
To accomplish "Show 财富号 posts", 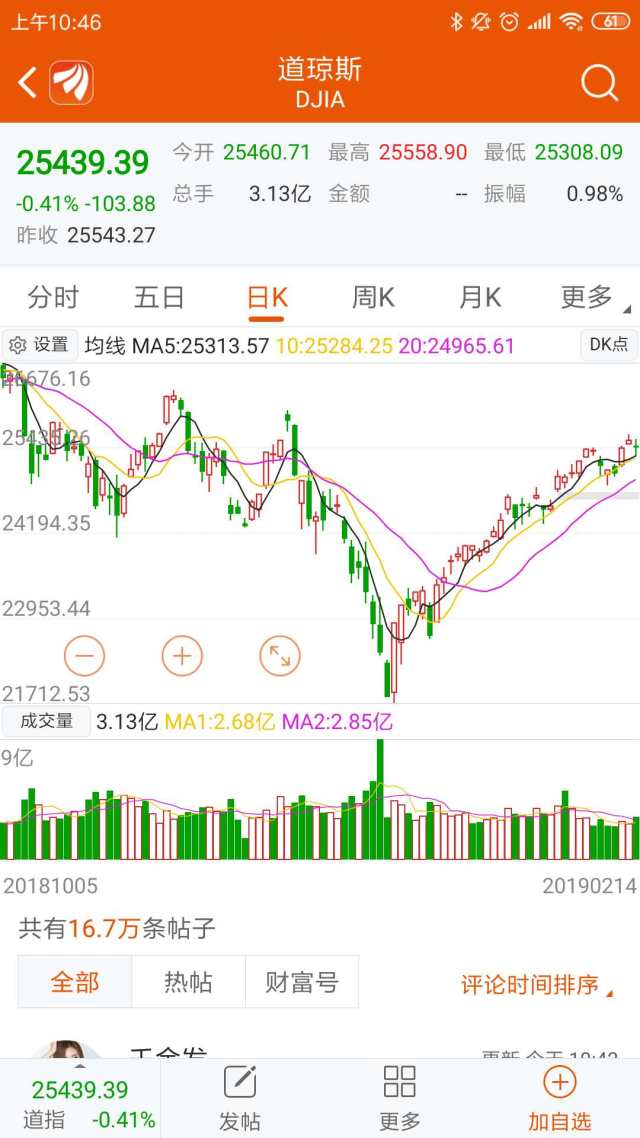I will (x=302, y=982).
